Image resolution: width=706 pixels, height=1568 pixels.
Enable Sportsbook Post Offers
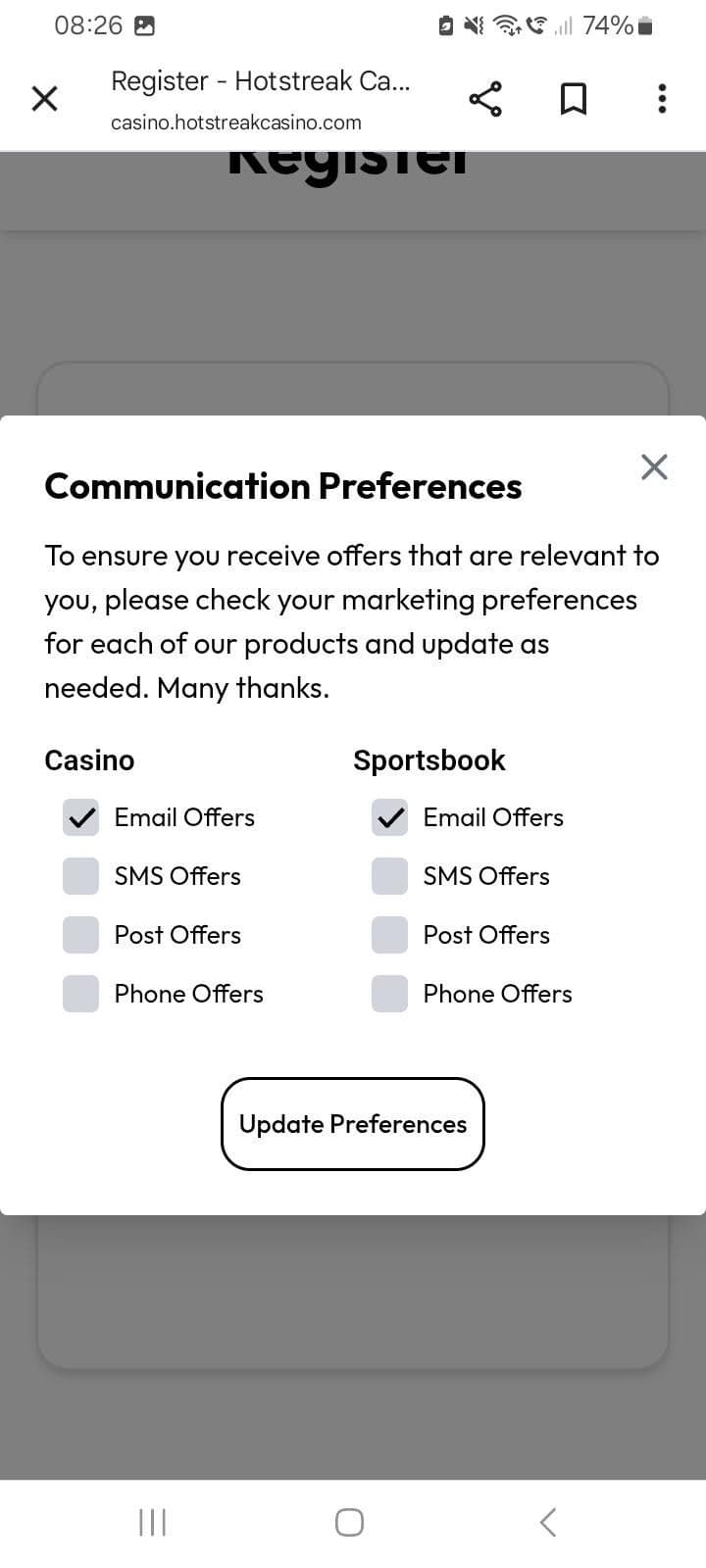coord(390,934)
